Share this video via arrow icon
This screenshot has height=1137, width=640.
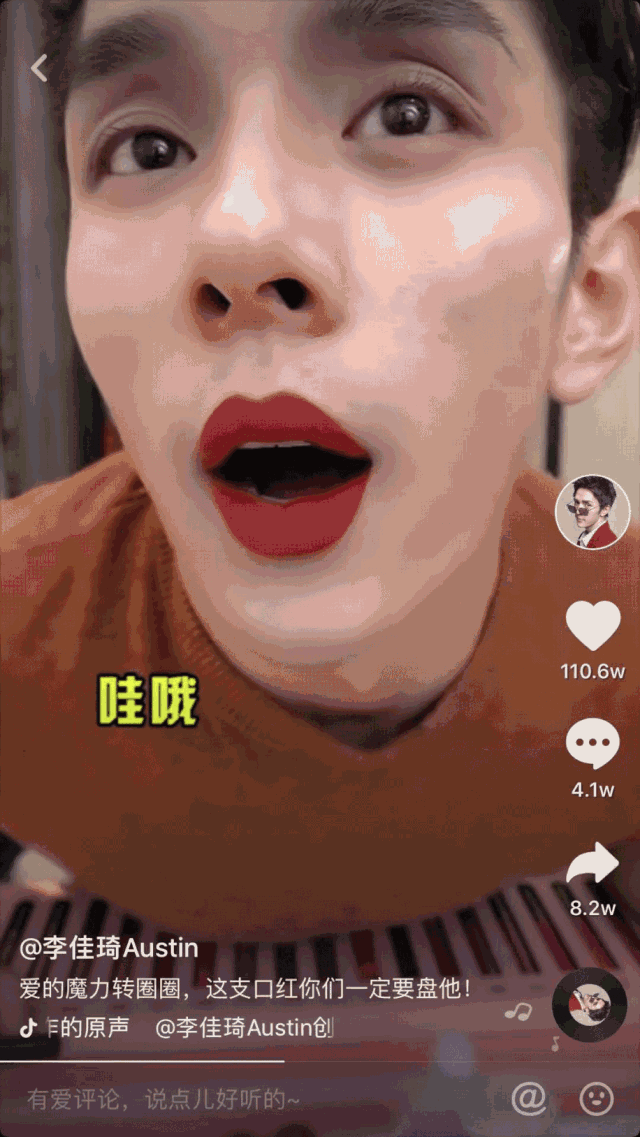tap(593, 864)
